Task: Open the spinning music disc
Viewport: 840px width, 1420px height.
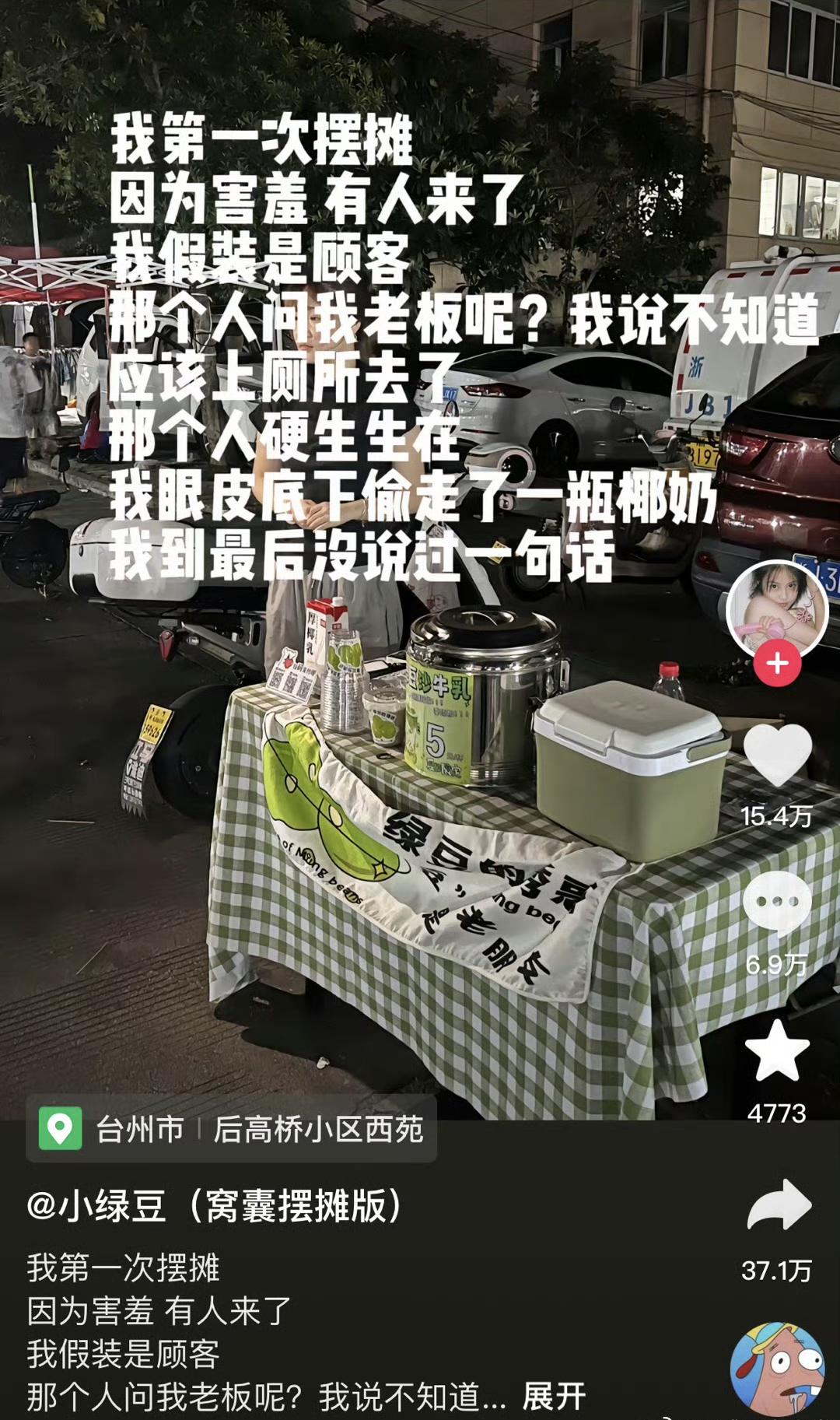Action: pyautogui.click(x=777, y=1369)
